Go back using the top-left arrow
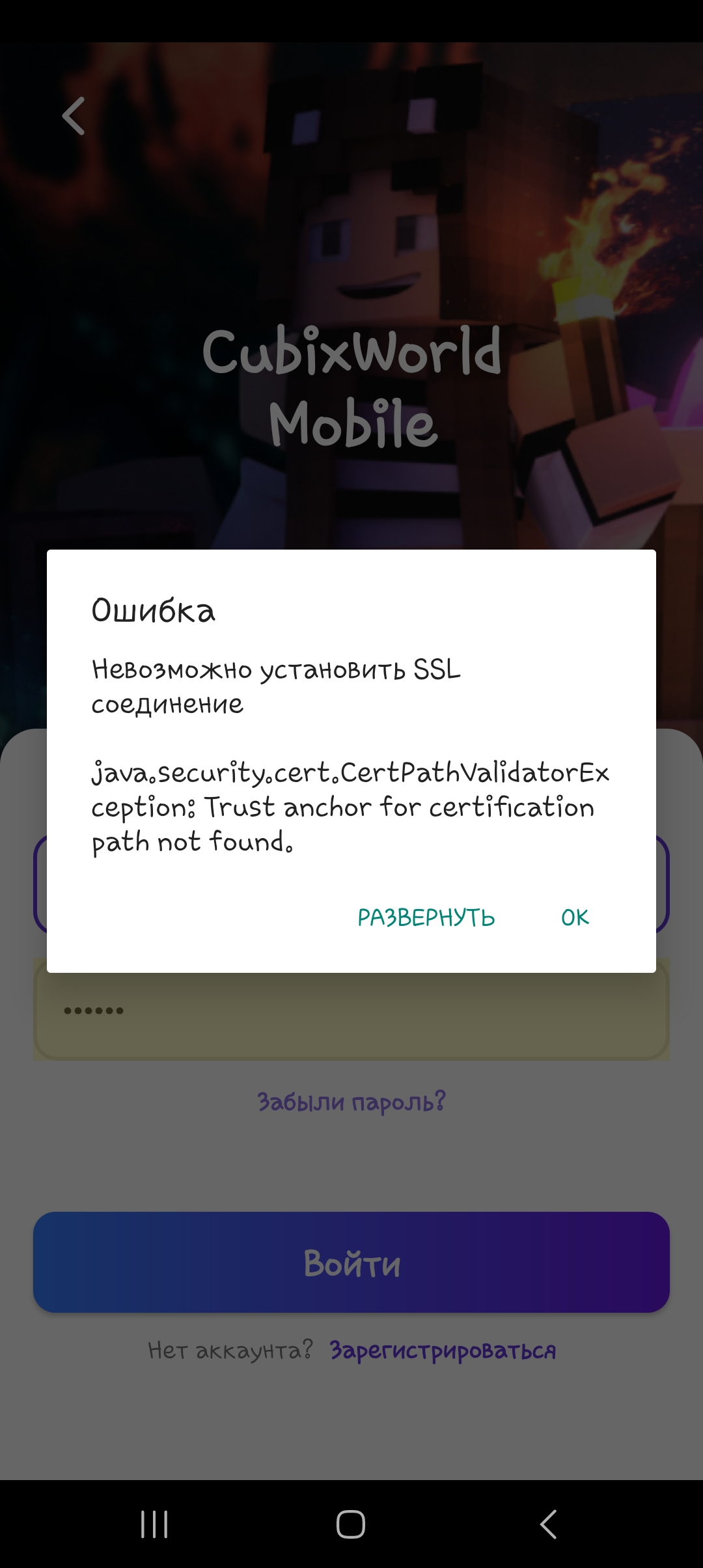This screenshot has width=703, height=1568. [74, 117]
